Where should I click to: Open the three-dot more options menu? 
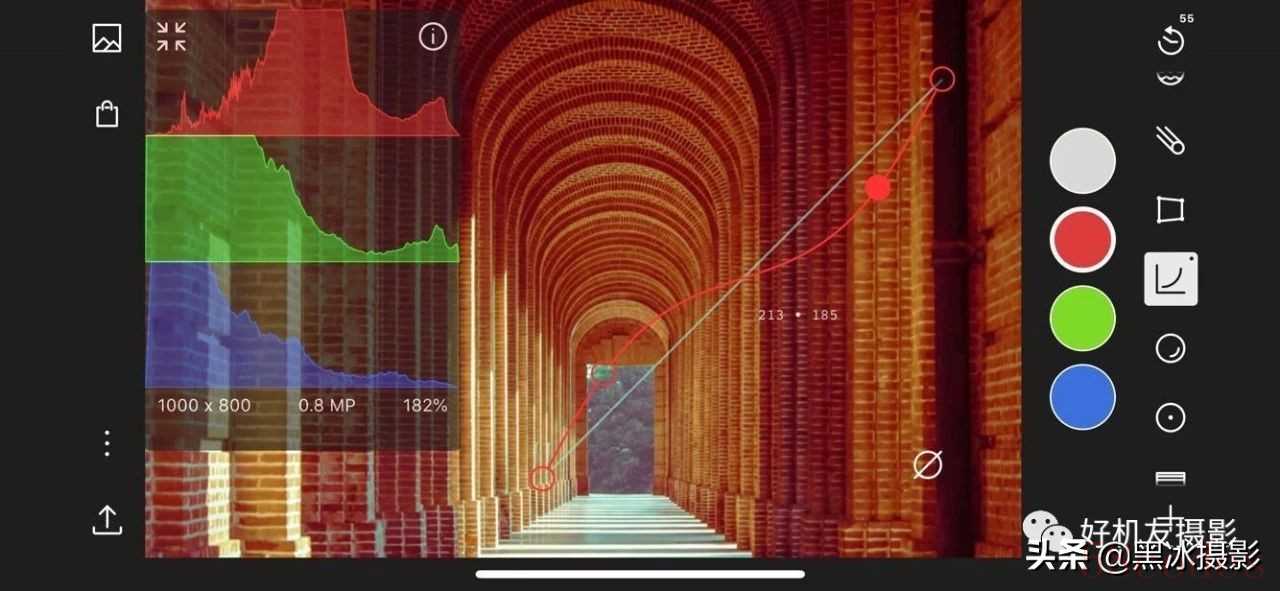coord(107,443)
